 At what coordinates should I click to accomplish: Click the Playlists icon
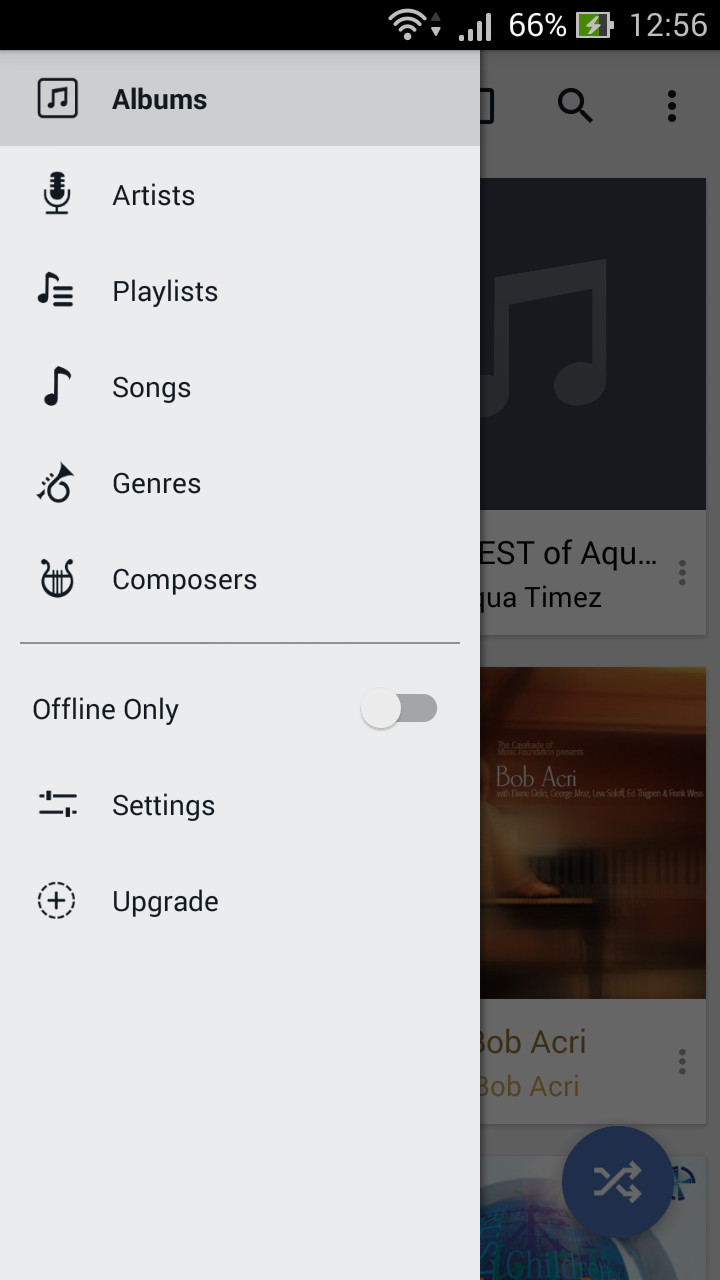coord(57,291)
